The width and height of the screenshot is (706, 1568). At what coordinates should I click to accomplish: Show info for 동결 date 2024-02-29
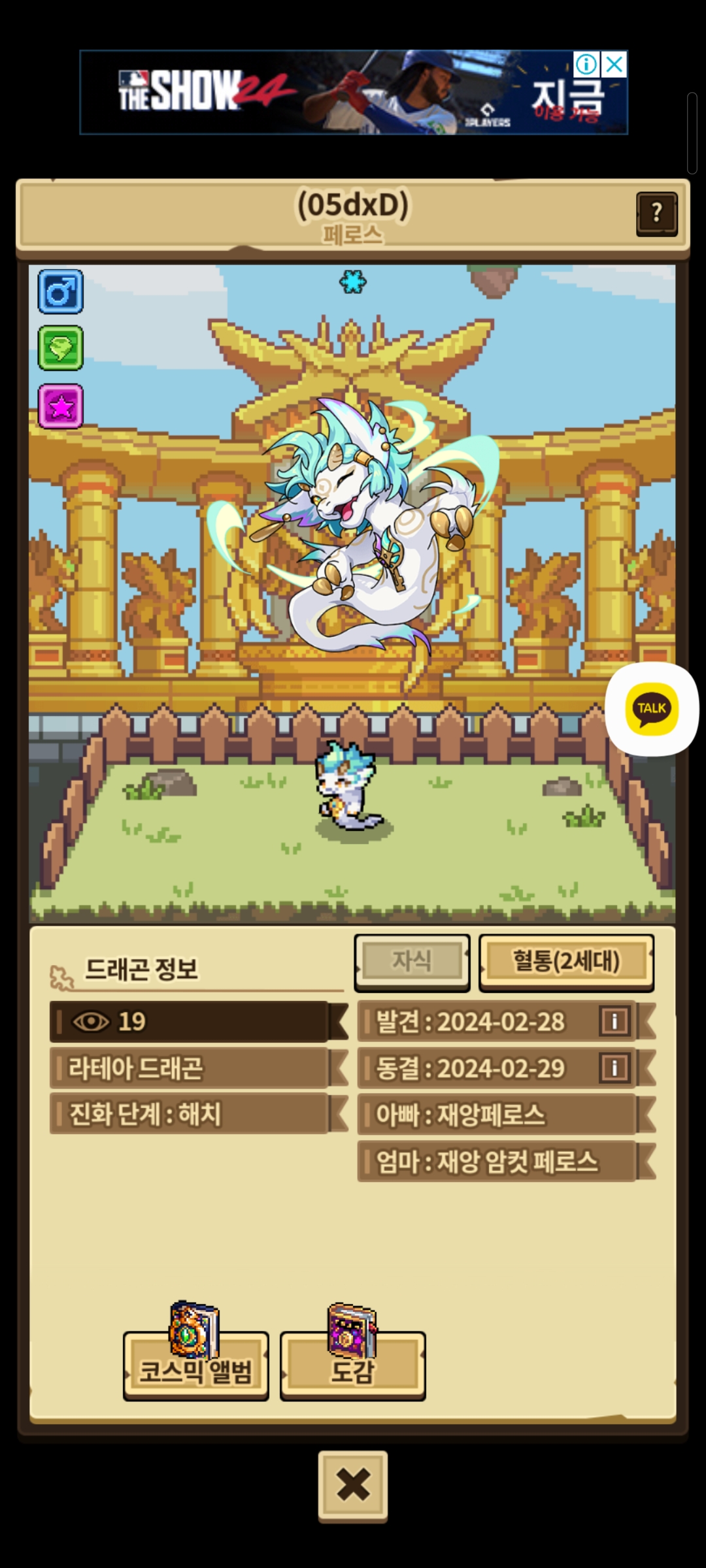tap(614, 1068)
